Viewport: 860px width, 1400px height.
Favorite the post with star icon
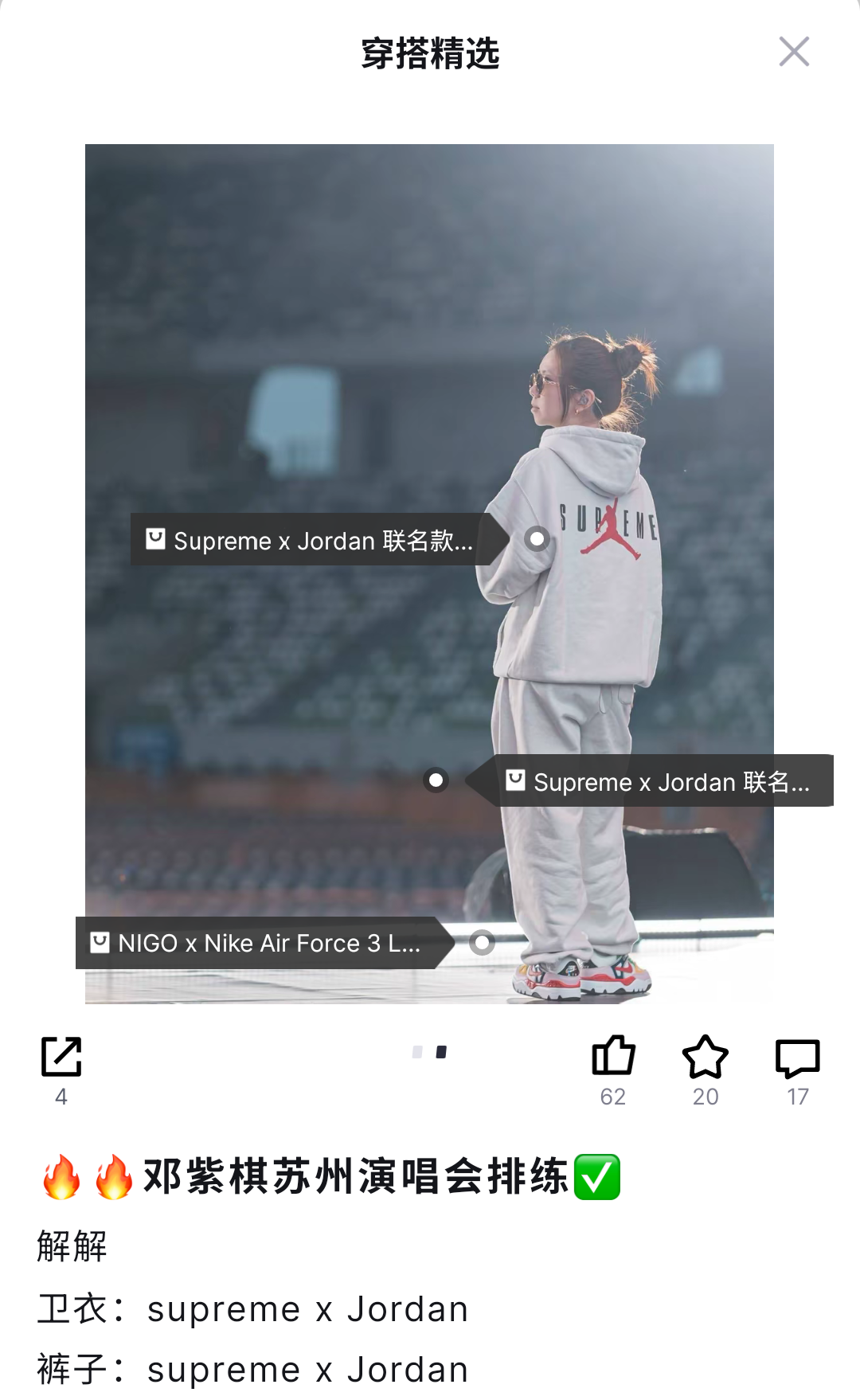point(706,1058)
